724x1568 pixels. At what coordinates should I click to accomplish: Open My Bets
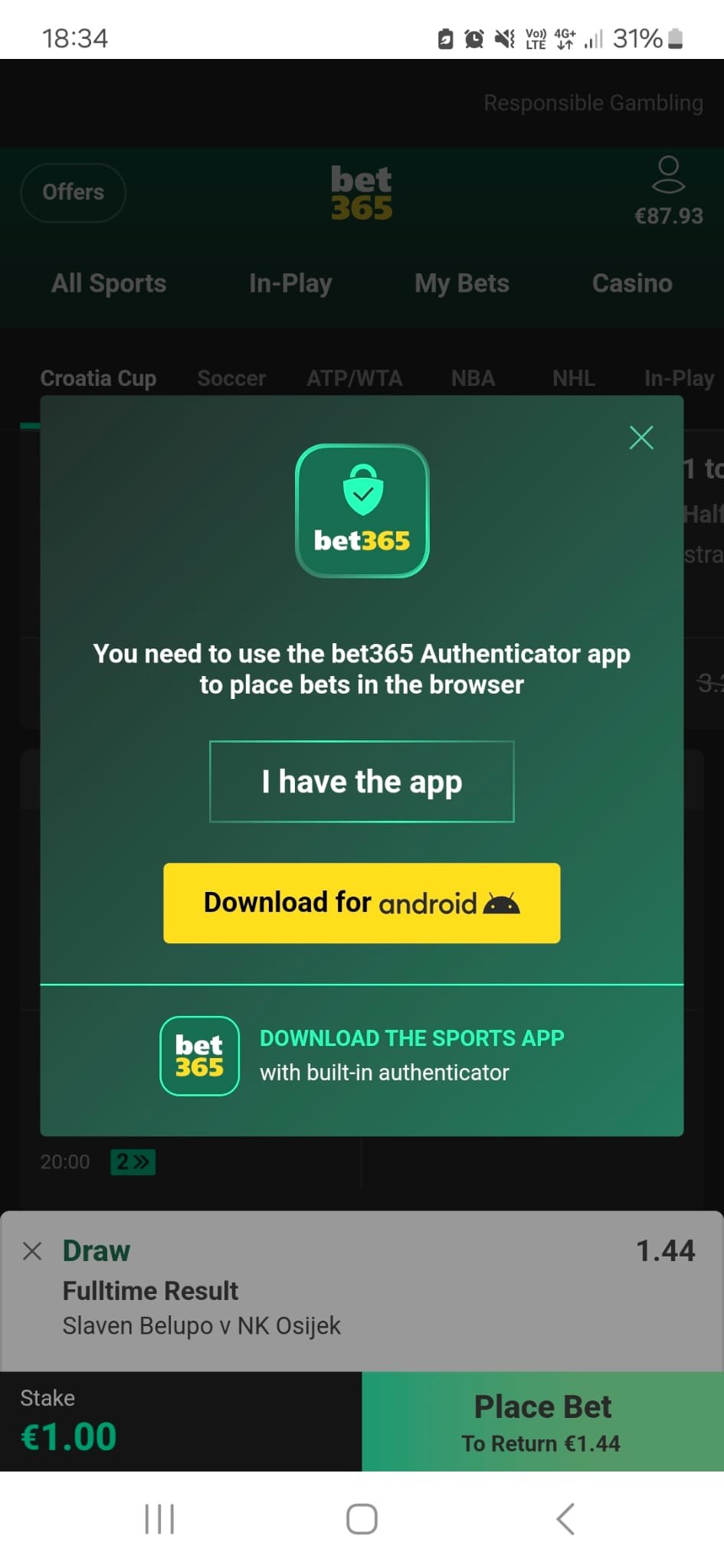(x=462, y=283)
